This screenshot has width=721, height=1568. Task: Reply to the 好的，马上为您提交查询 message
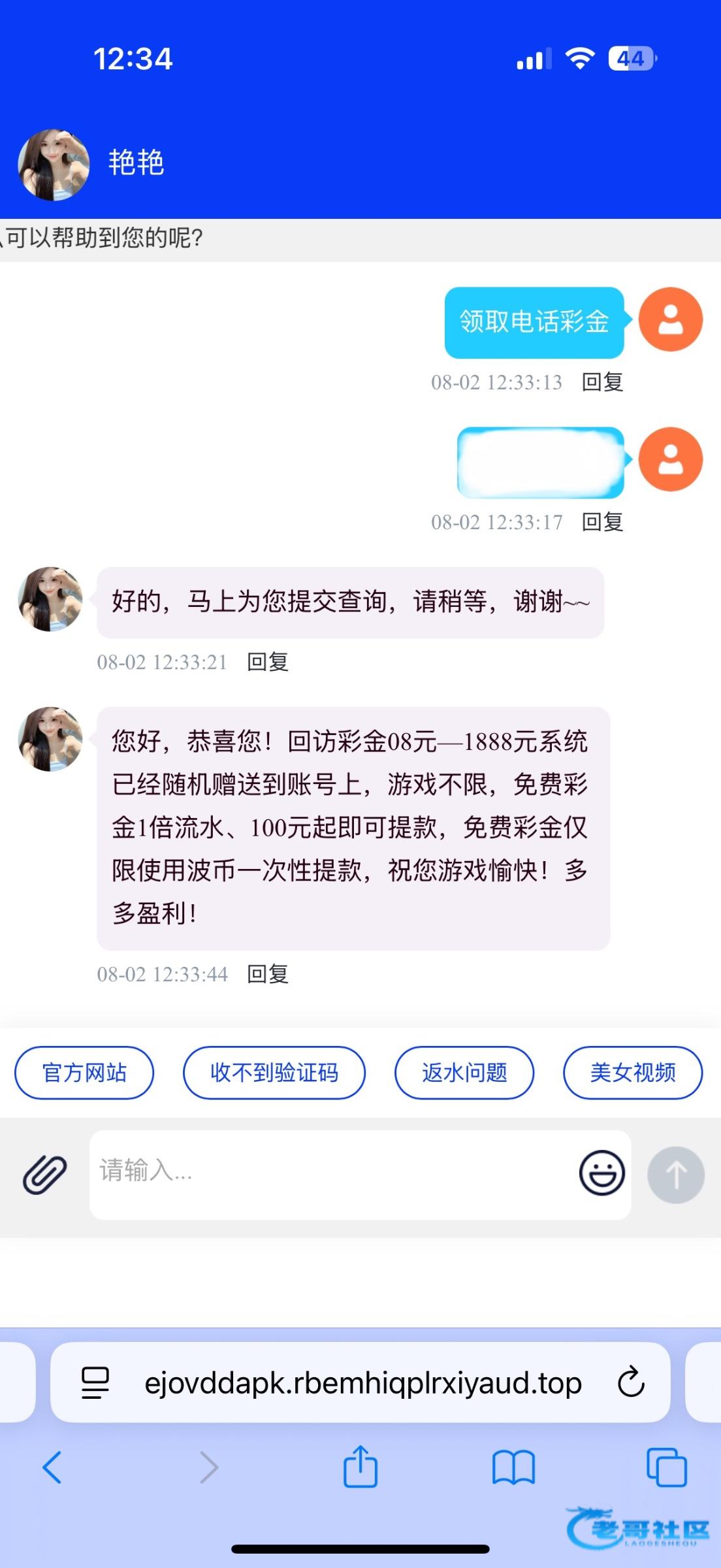pos(268,662)
